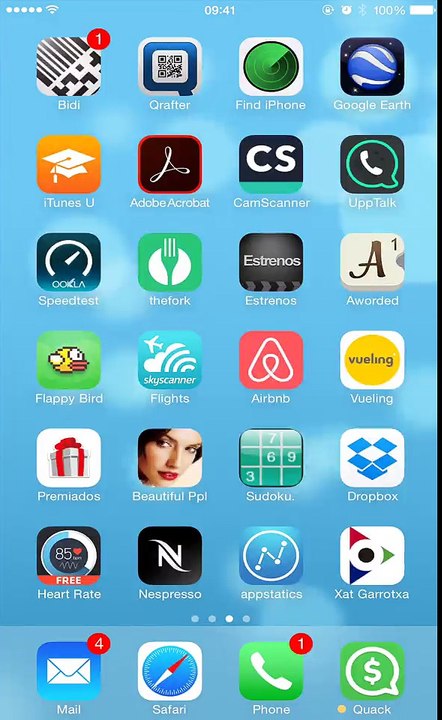Launch Nespresso app
Screen dimensions: 442x720
click(x=170, y=556)
